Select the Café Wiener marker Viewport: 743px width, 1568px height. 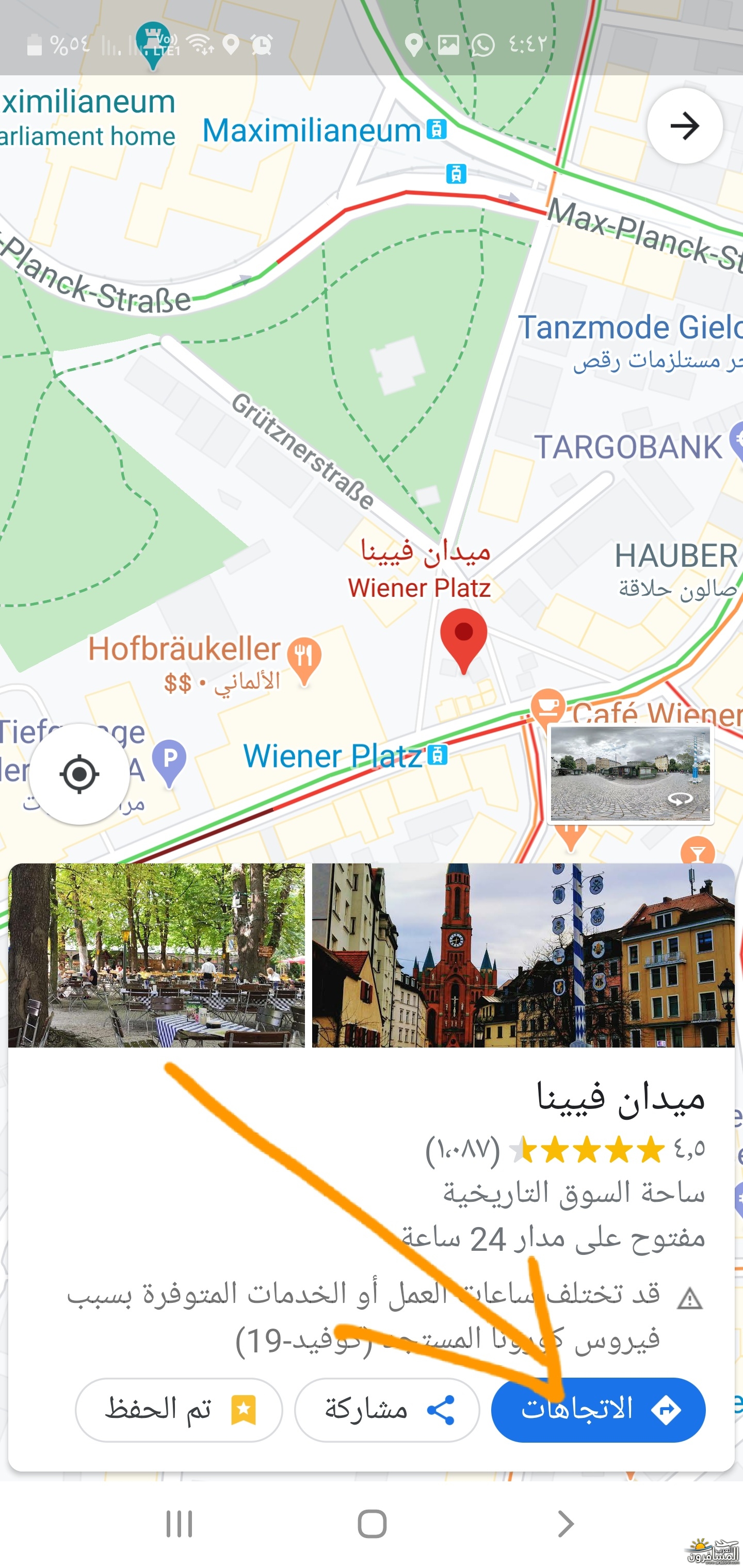coord(547,706)
